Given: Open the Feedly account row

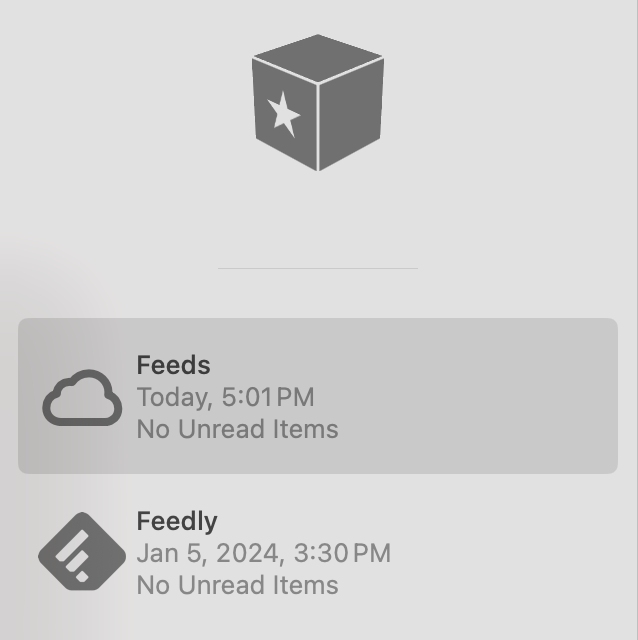Looking at the screenshot, I should tap(318, 552).
